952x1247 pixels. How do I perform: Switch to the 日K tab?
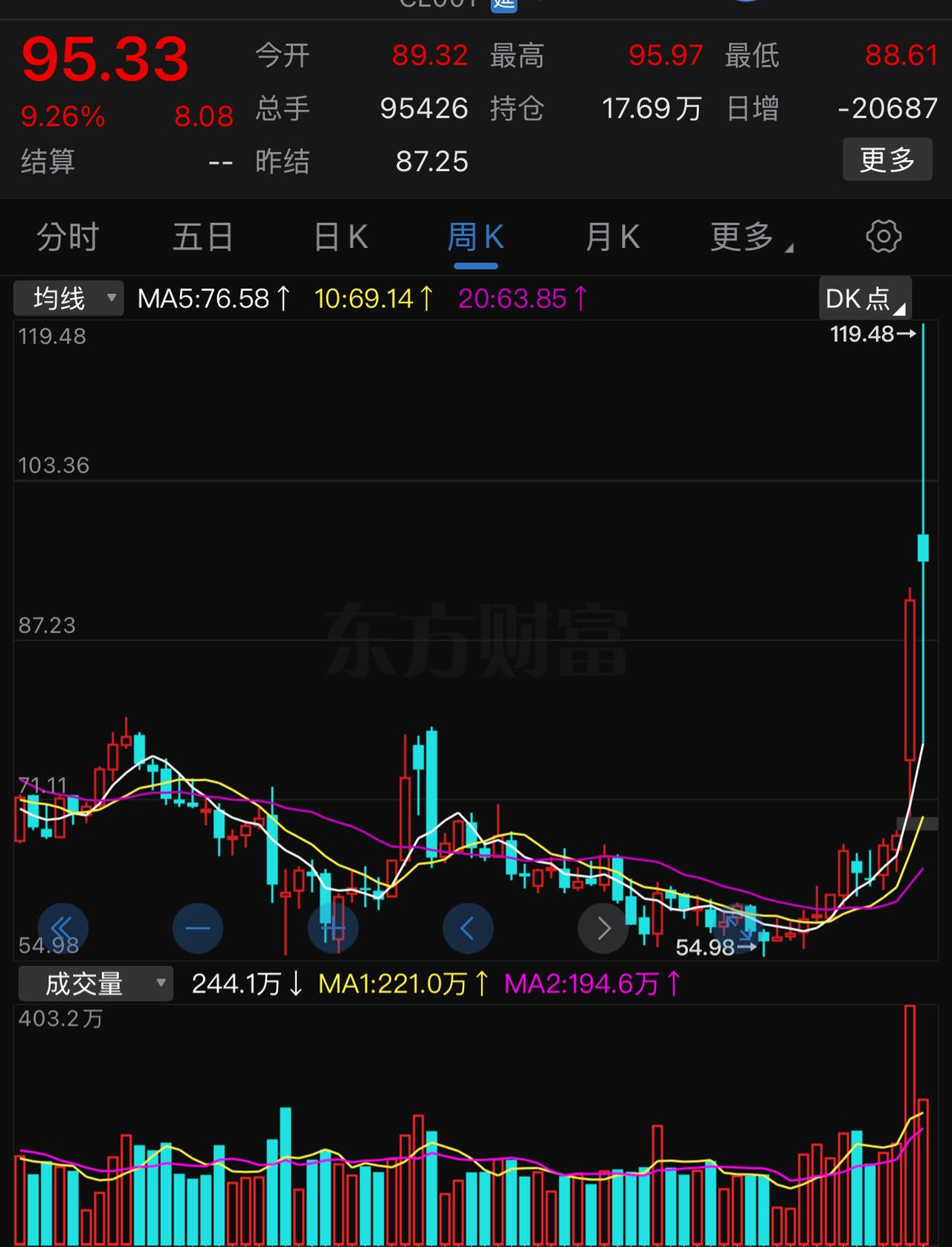point(340,237)
